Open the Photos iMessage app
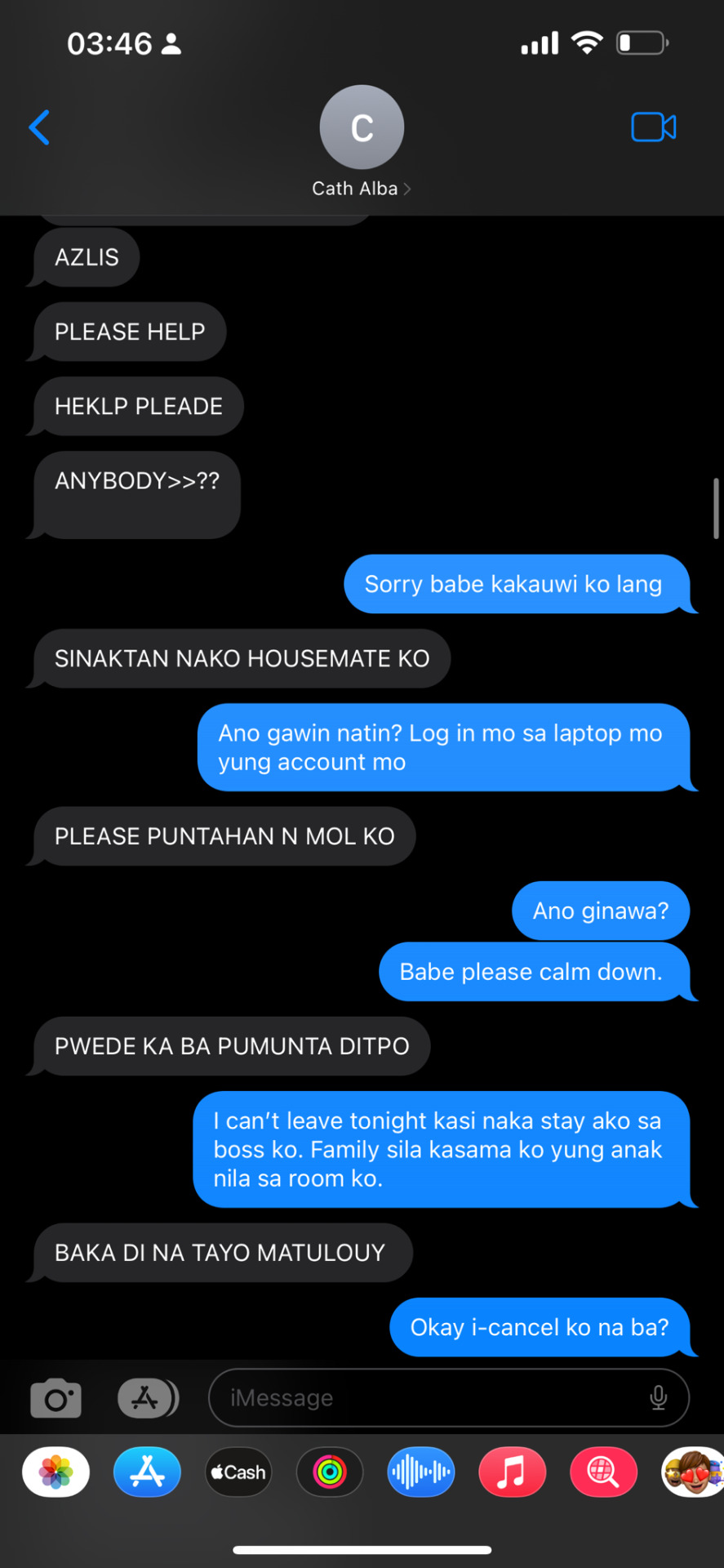This screenshot has height=1568, width=724. click(x=56, y=1472)
